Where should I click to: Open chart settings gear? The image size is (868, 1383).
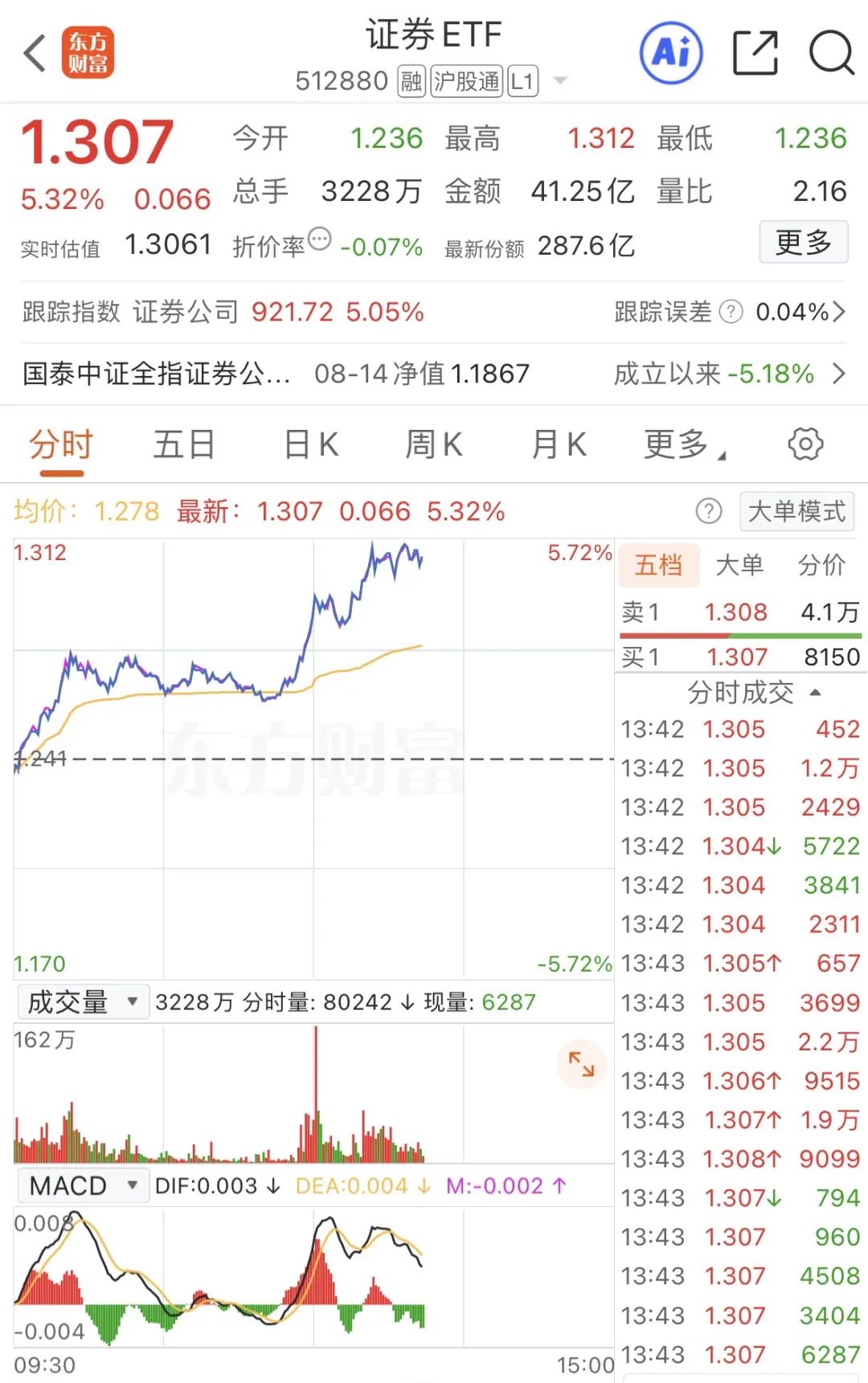pos(805,444)
